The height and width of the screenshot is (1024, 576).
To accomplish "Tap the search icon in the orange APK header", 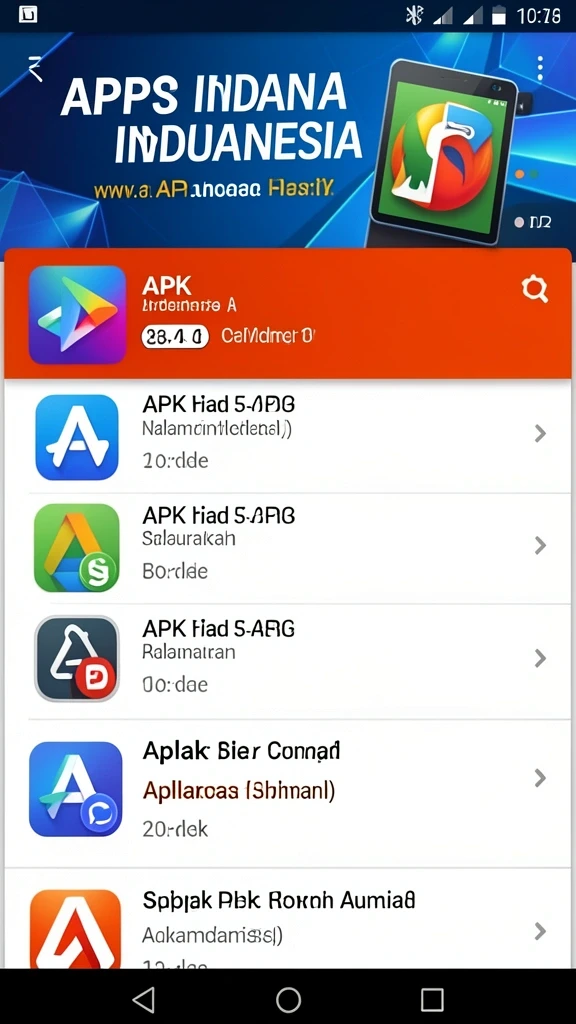I will [535, 289].
